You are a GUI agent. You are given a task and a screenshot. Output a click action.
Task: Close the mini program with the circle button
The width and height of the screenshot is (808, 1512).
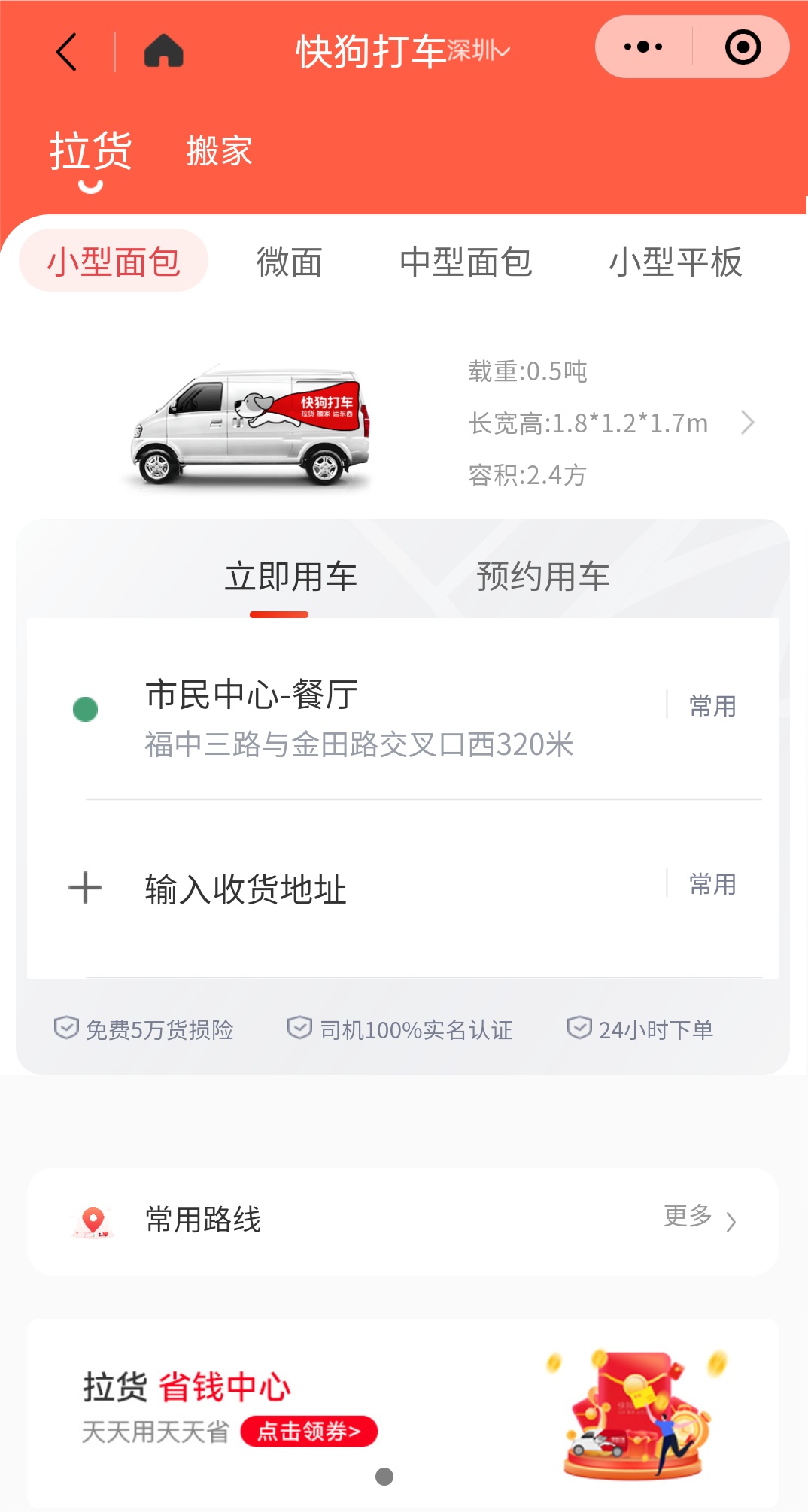tap(743, 47)
